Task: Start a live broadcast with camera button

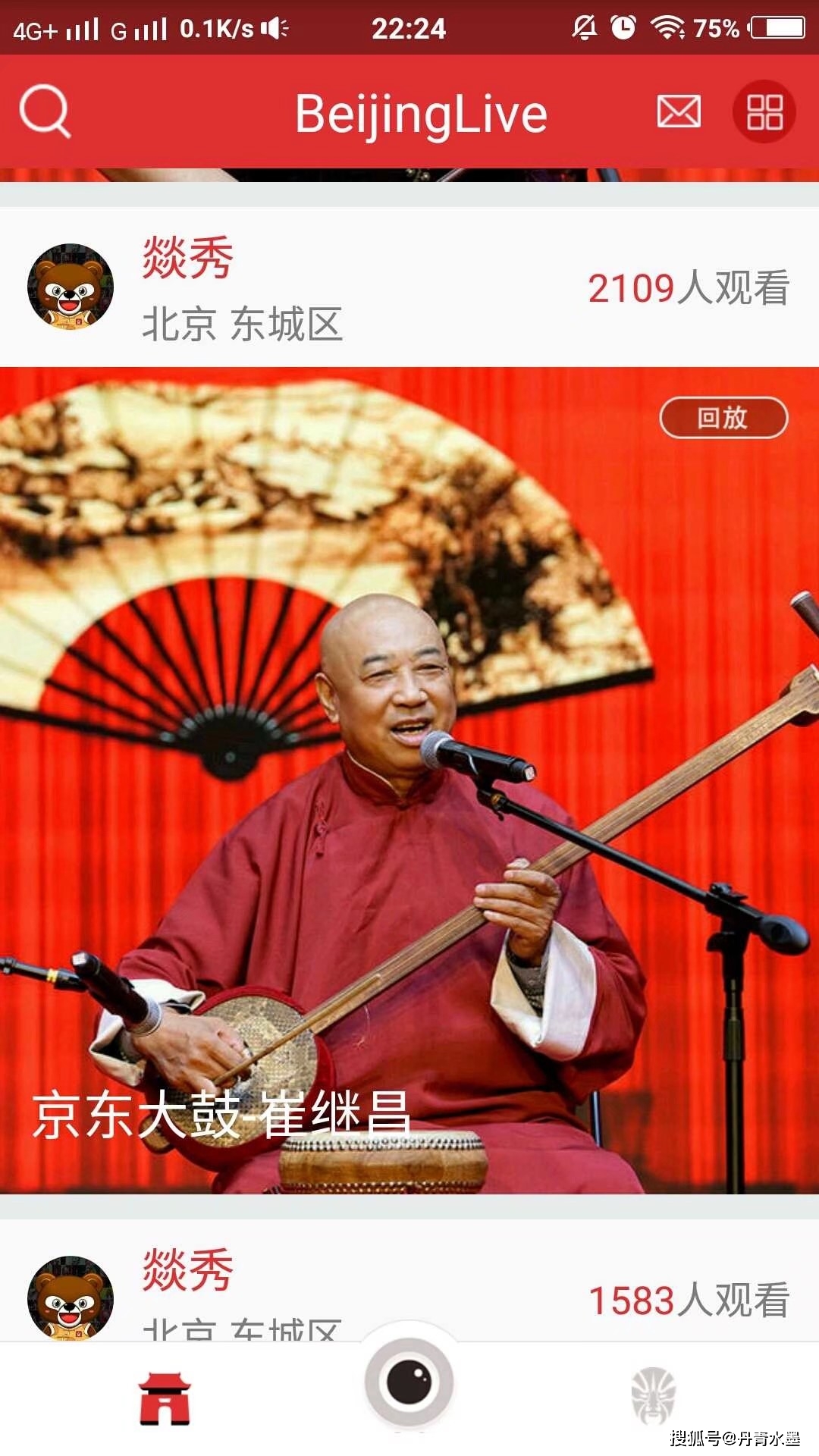Action: 409,1382
